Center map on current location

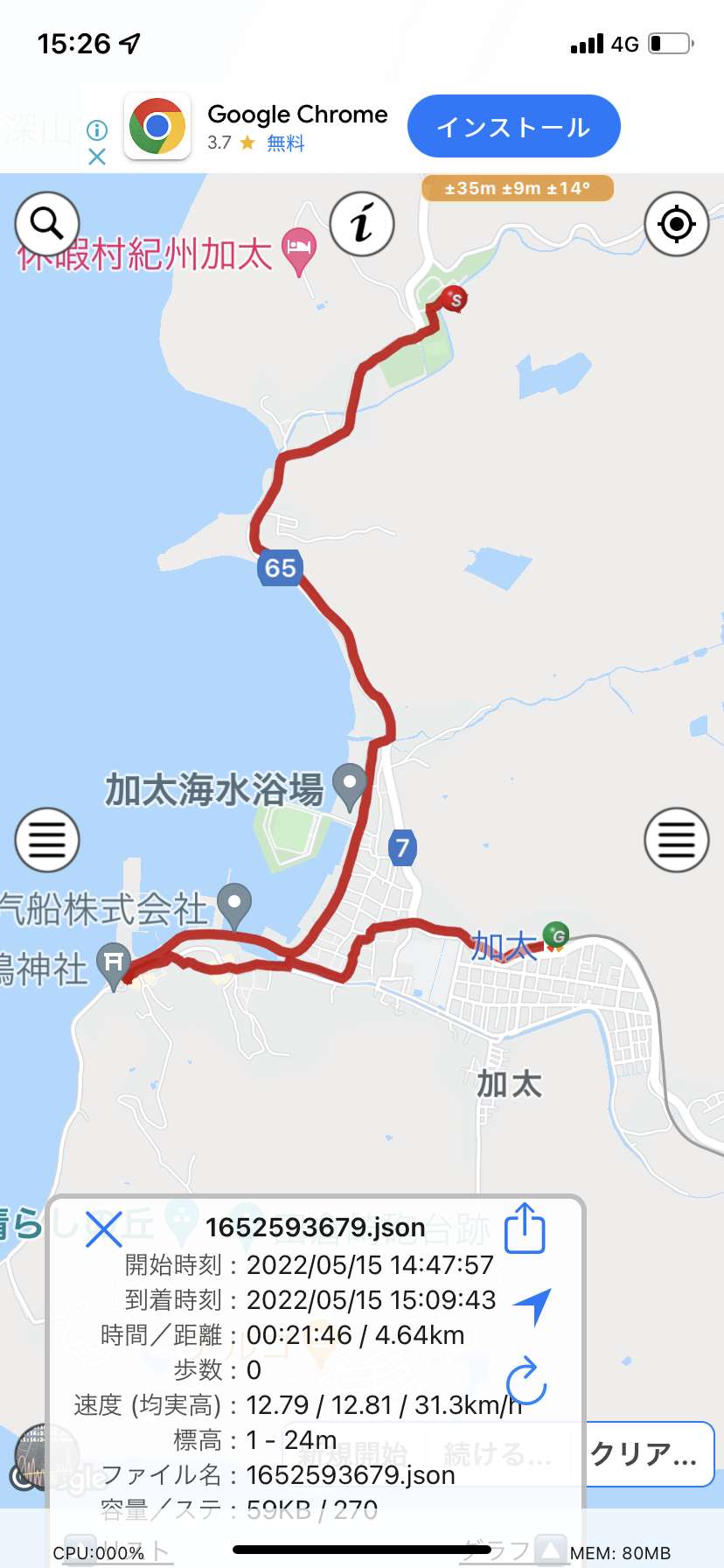[676, 224]
